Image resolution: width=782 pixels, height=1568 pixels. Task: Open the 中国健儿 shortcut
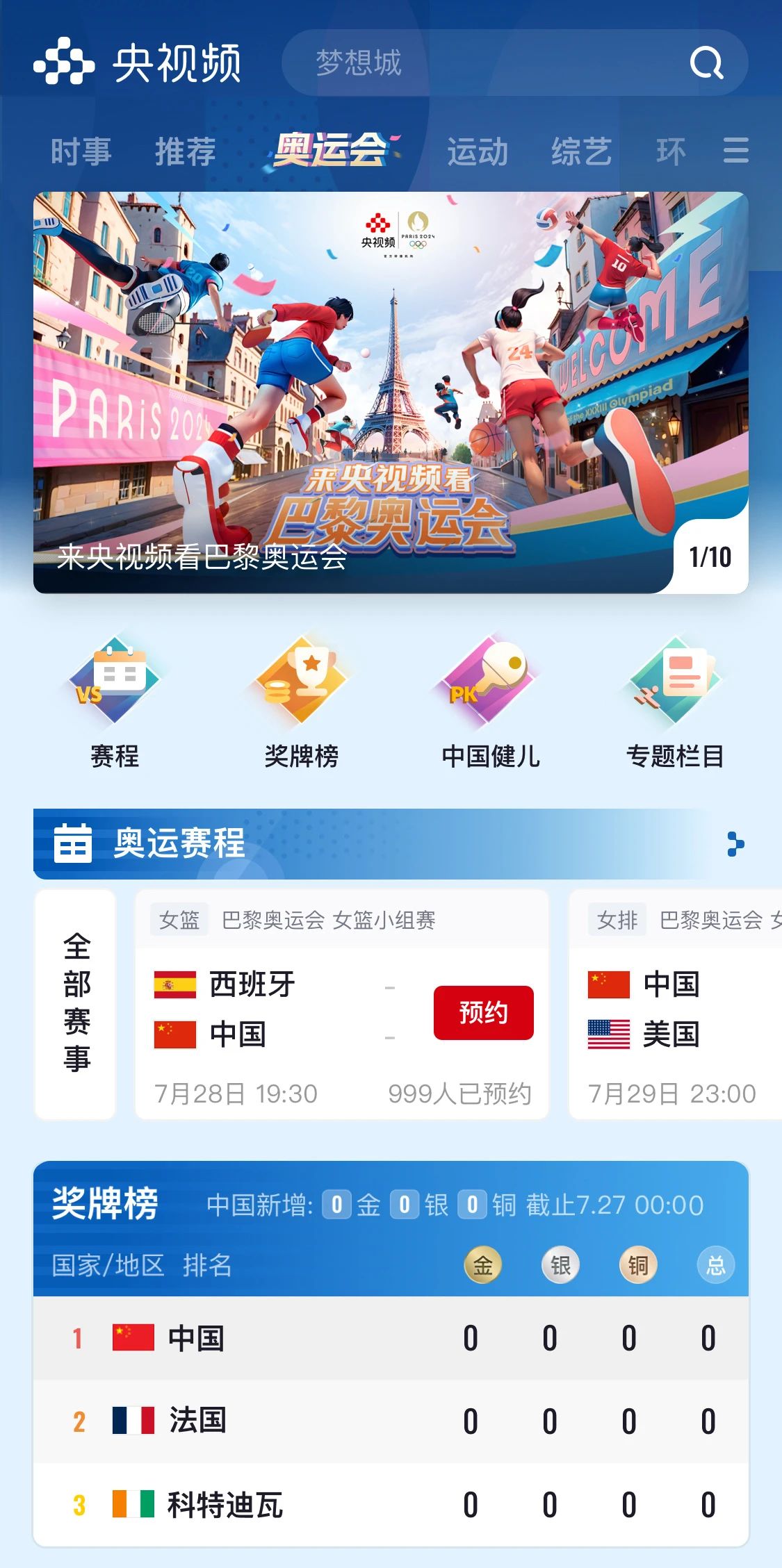[490, 702]
